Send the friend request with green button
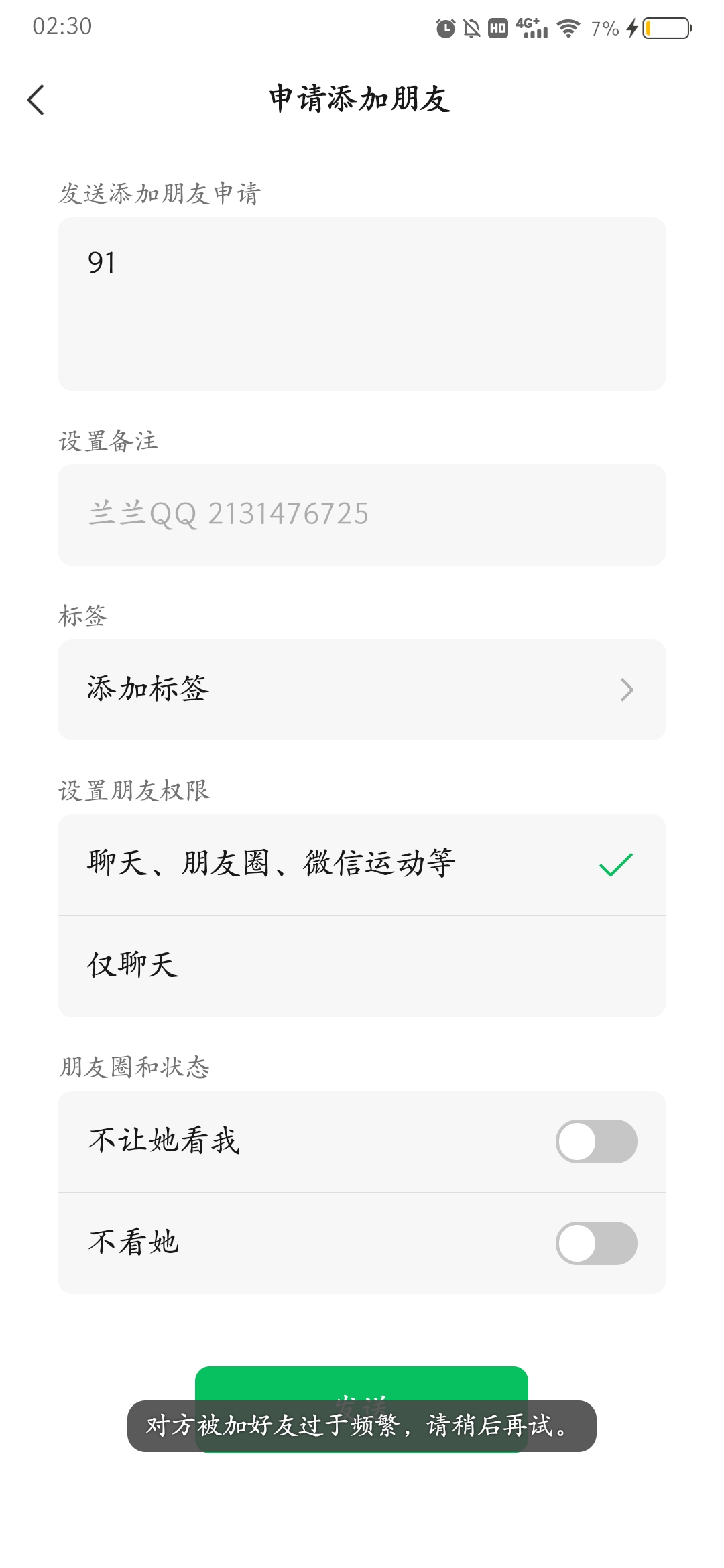724x1568 pixels. click(x=361, y=1382)
